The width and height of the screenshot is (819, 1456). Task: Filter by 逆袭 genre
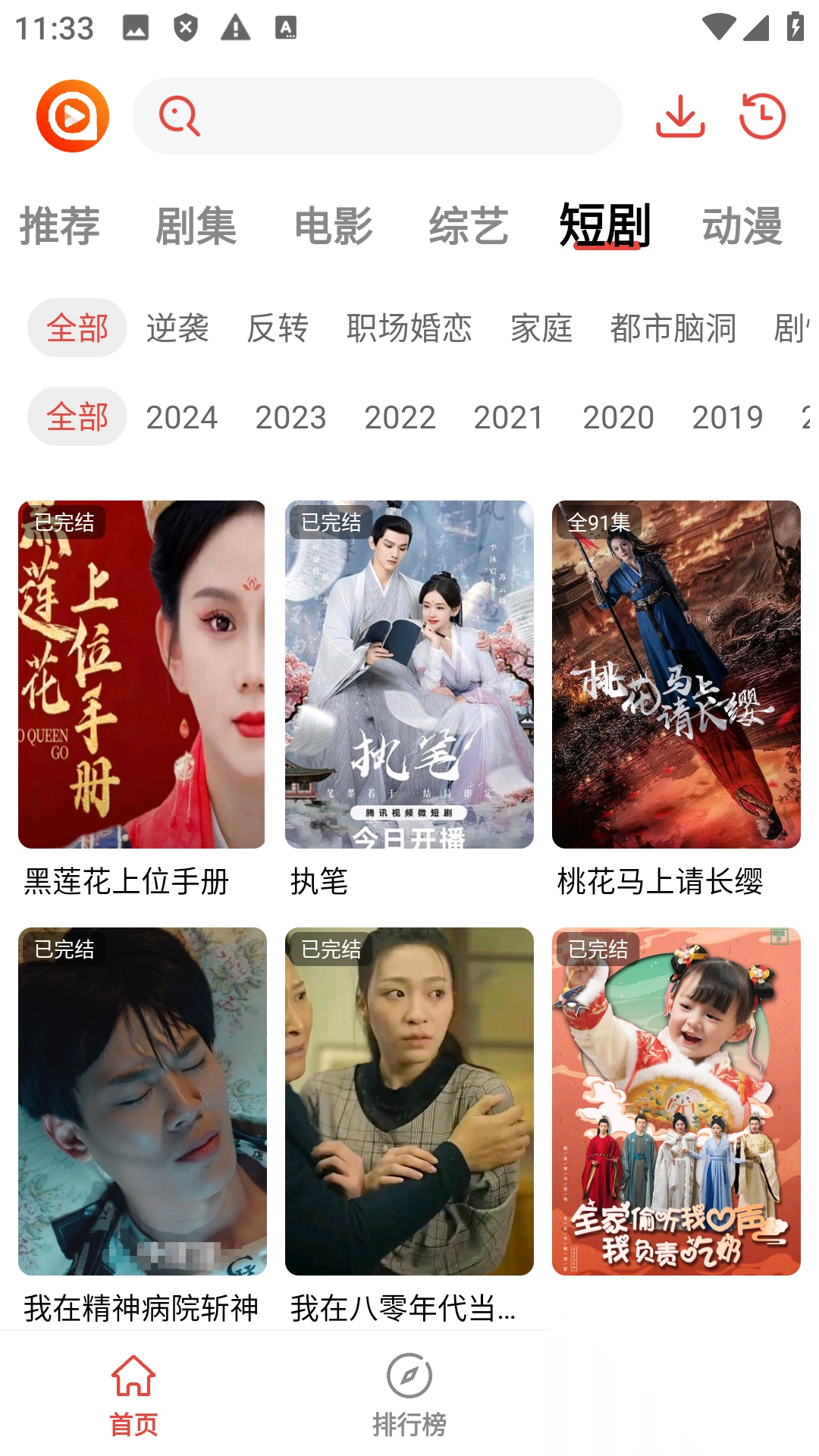(x=177, y=328)
